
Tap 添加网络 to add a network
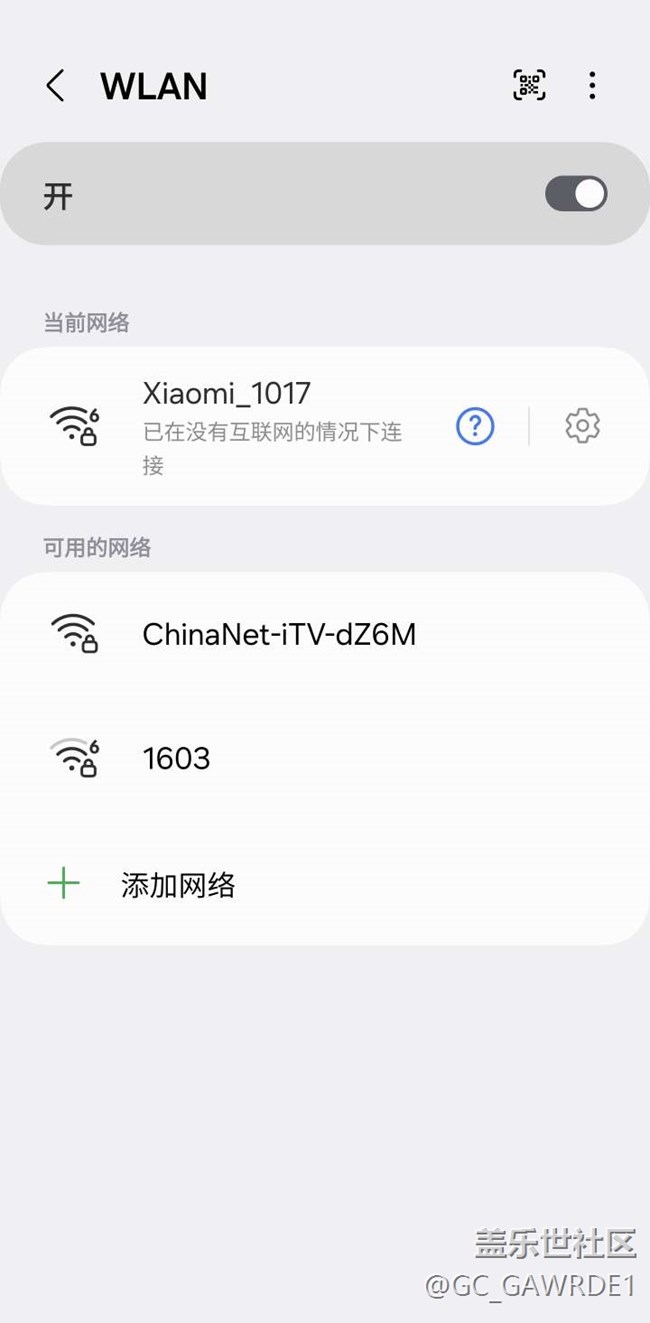pos(178,885)
